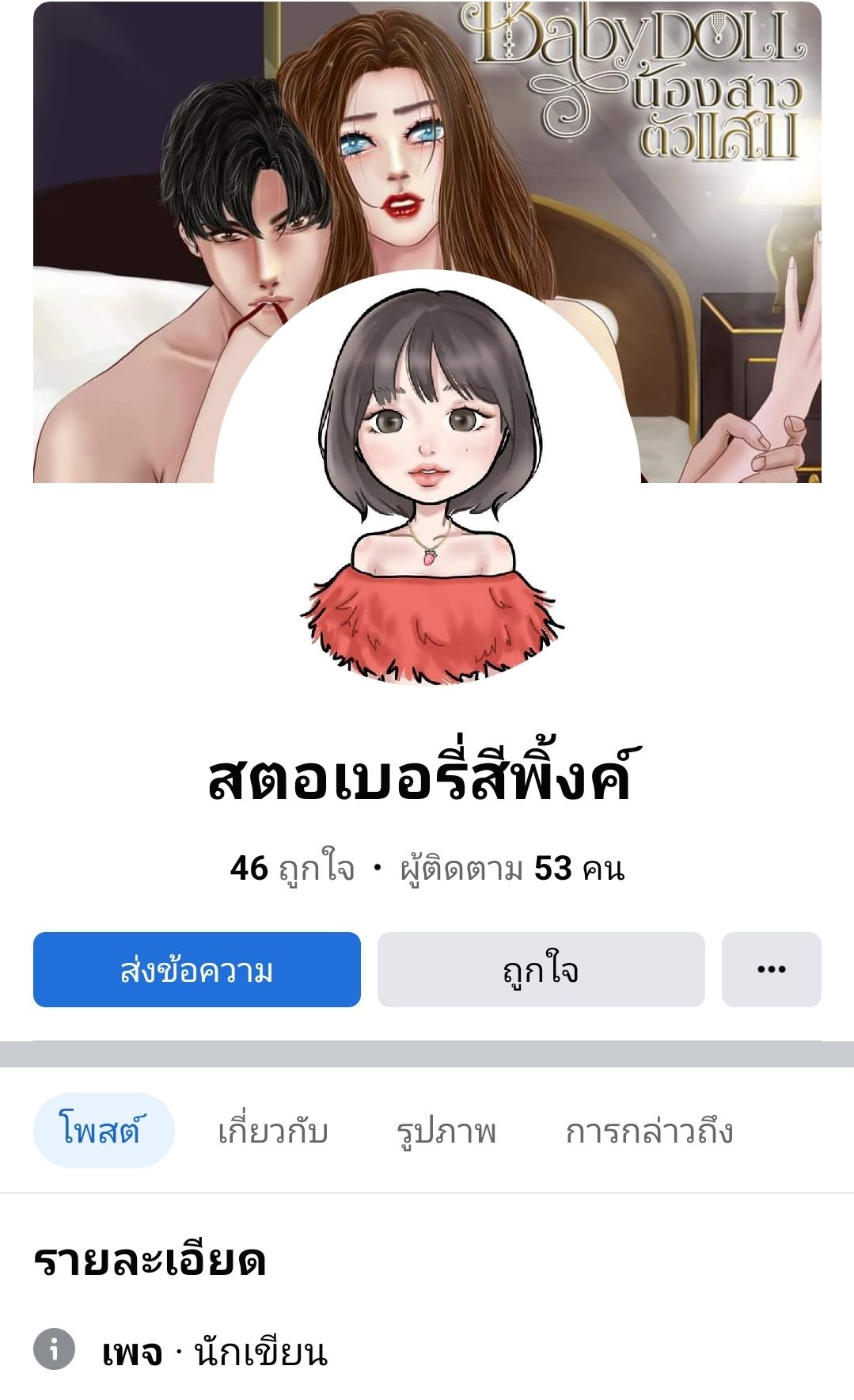Like the page with the ถูกใจ button
Viewport: 854px width, 1400px height.
coord(541,969)
